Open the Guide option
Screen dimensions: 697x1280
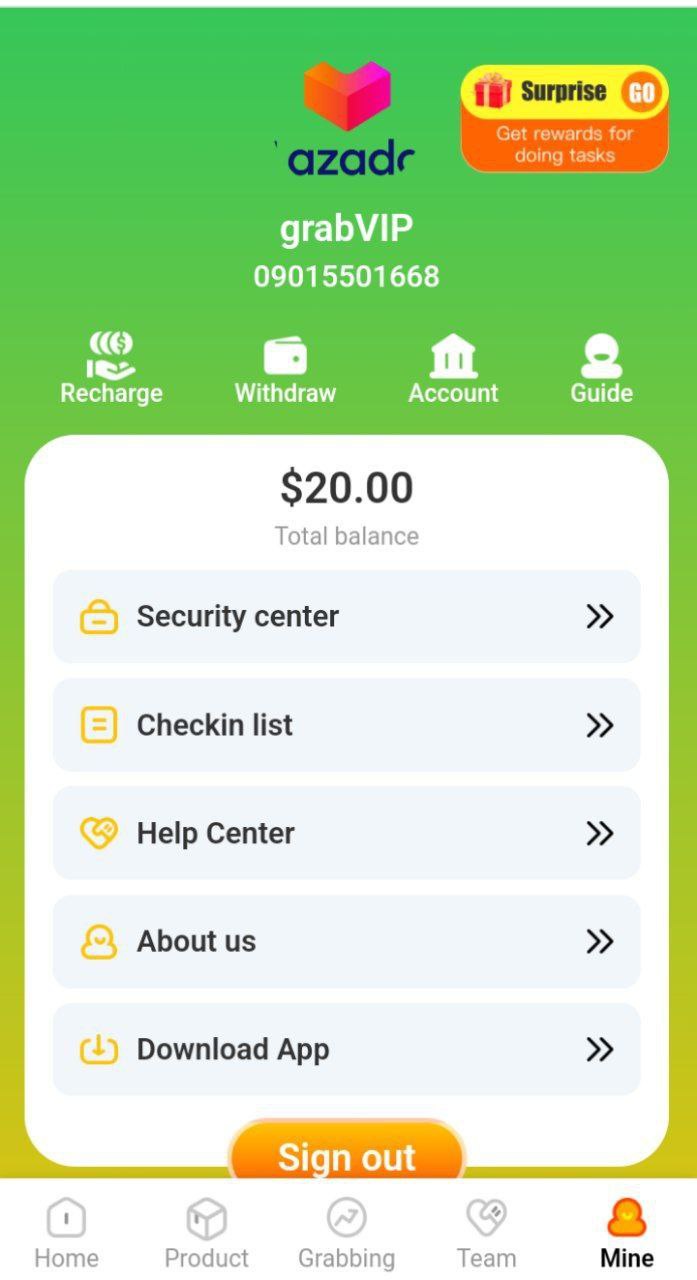601,369
